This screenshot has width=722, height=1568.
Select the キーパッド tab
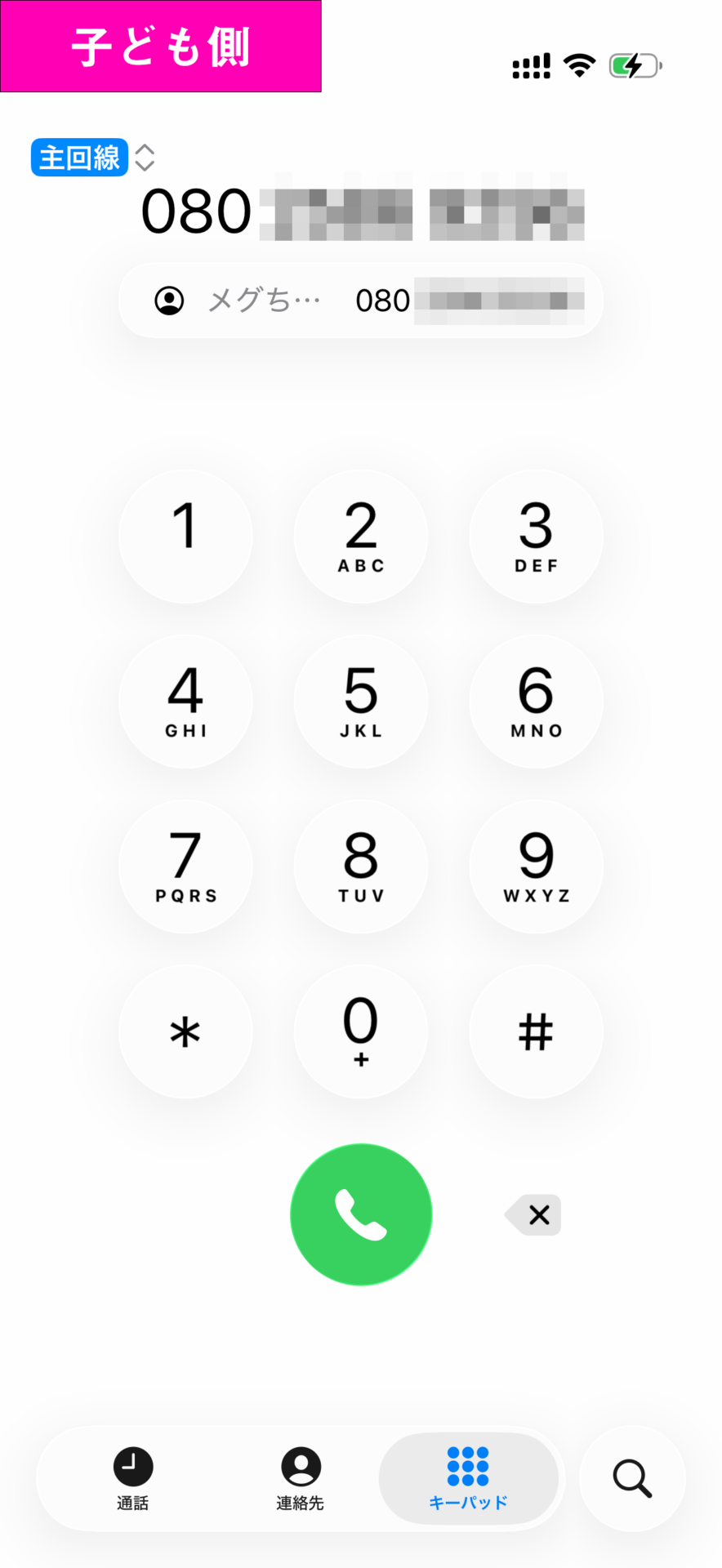468,1478
